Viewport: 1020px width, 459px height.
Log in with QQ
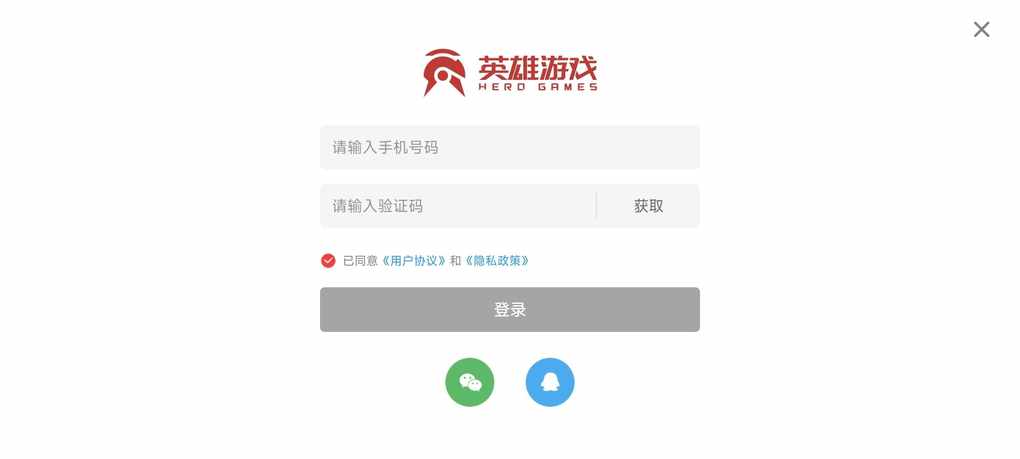550,382
